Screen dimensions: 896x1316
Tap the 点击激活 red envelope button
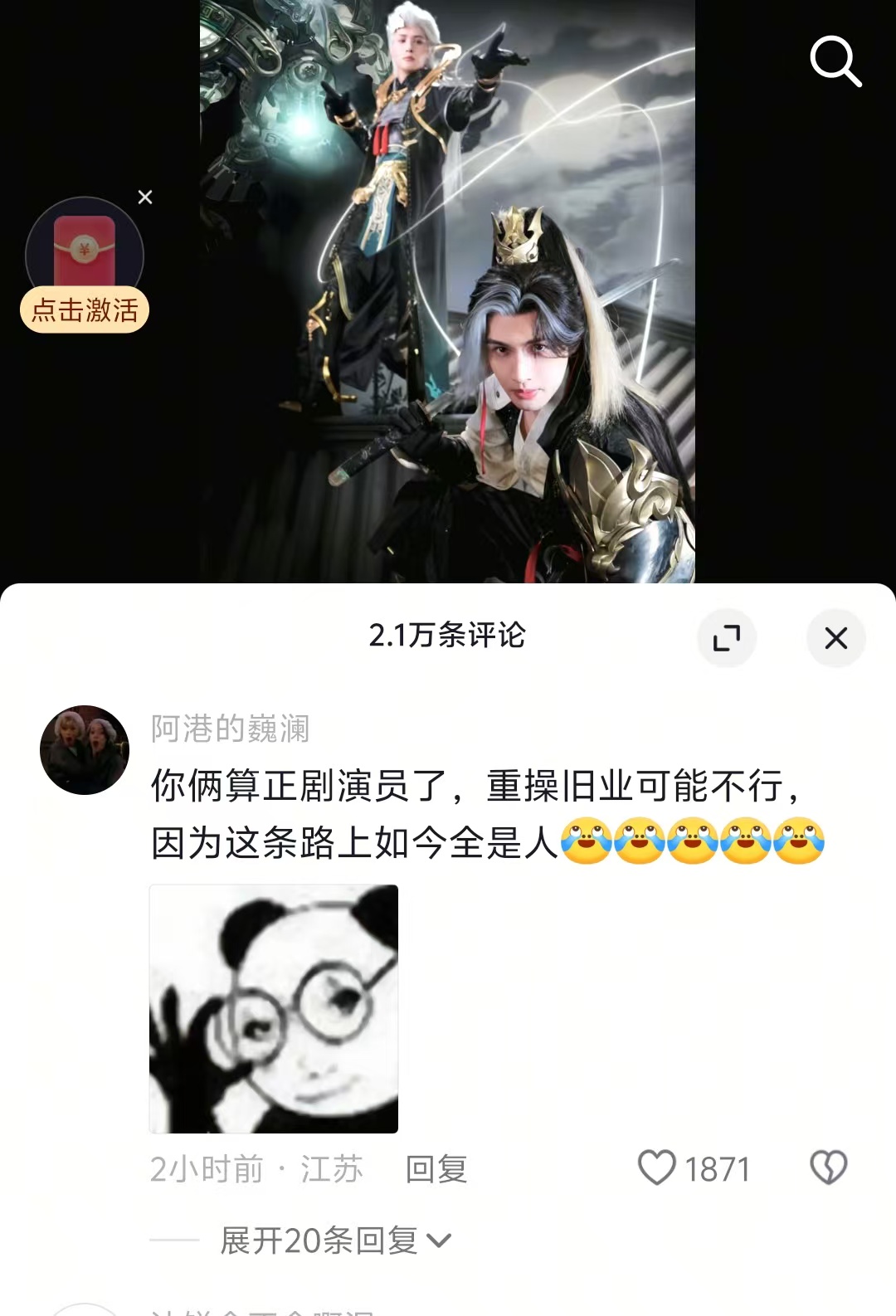click(x=85, y=310)
